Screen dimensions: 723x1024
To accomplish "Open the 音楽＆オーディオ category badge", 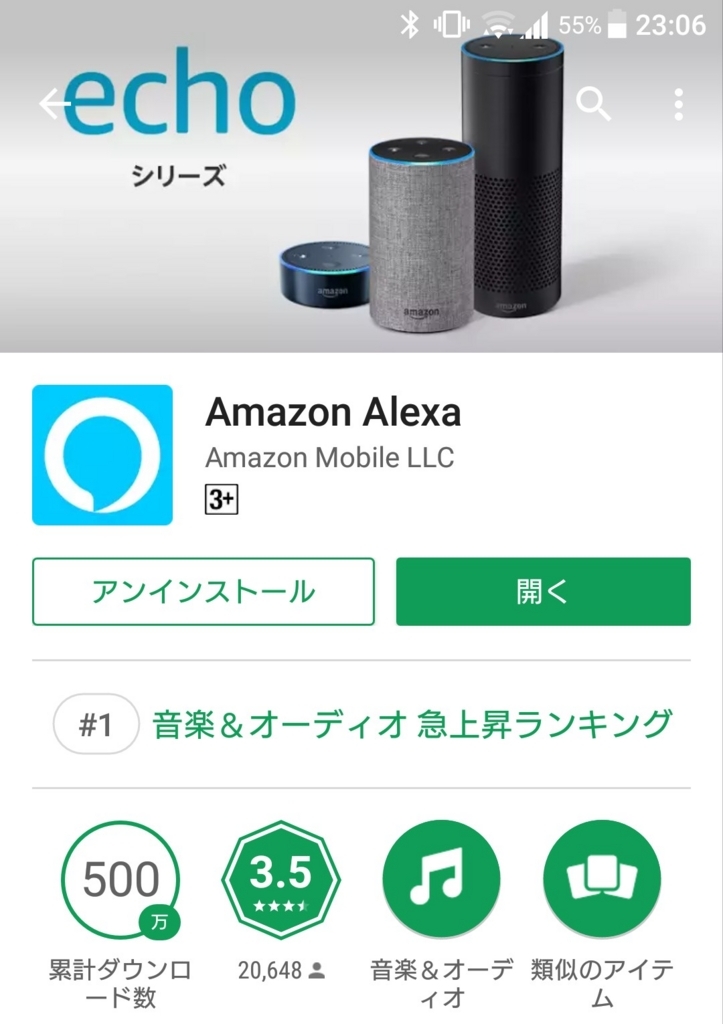I will point(441,880).
